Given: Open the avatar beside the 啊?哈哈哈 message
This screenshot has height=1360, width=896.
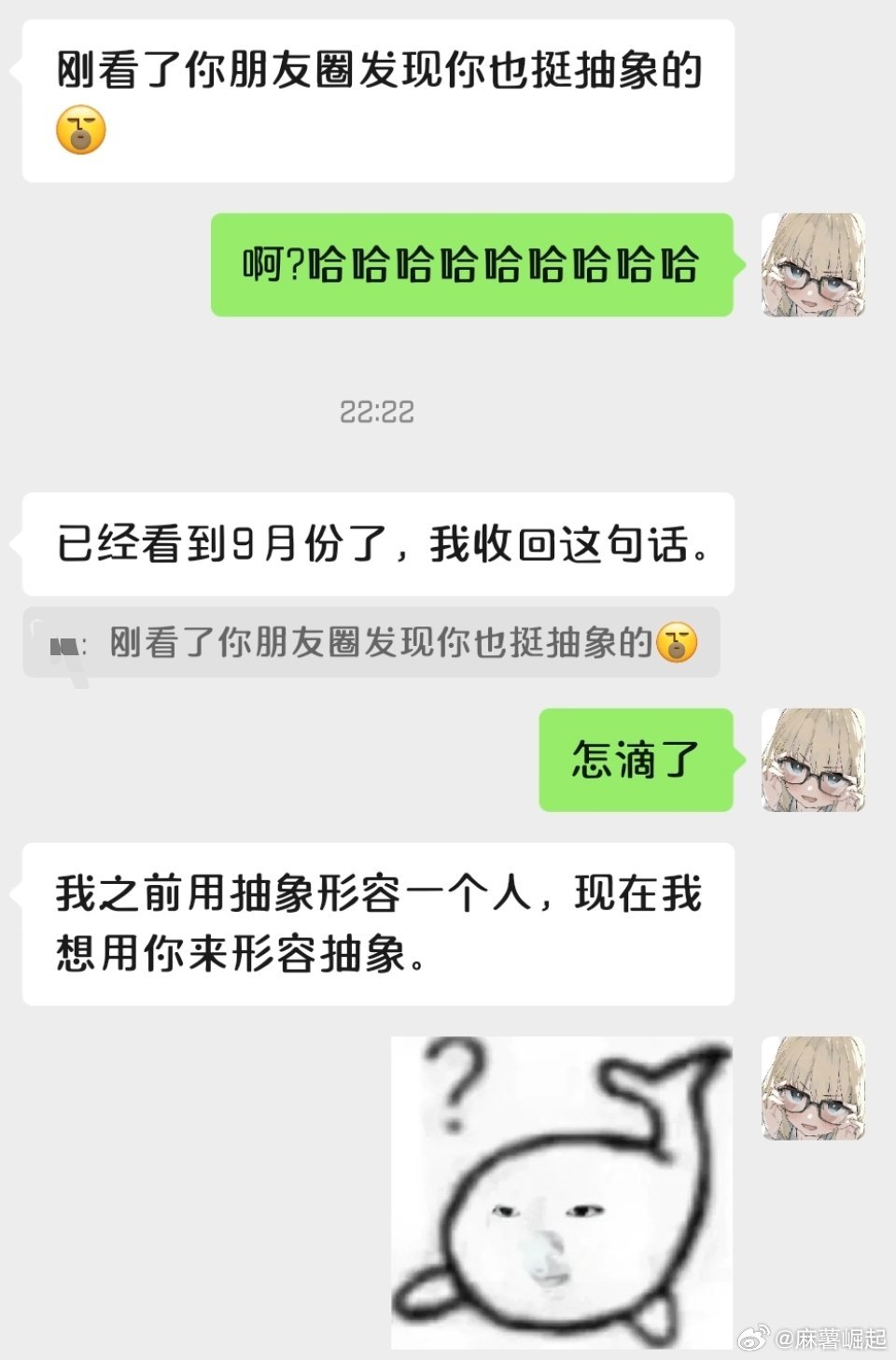Looking at the screenshot, I should [813, 265].
